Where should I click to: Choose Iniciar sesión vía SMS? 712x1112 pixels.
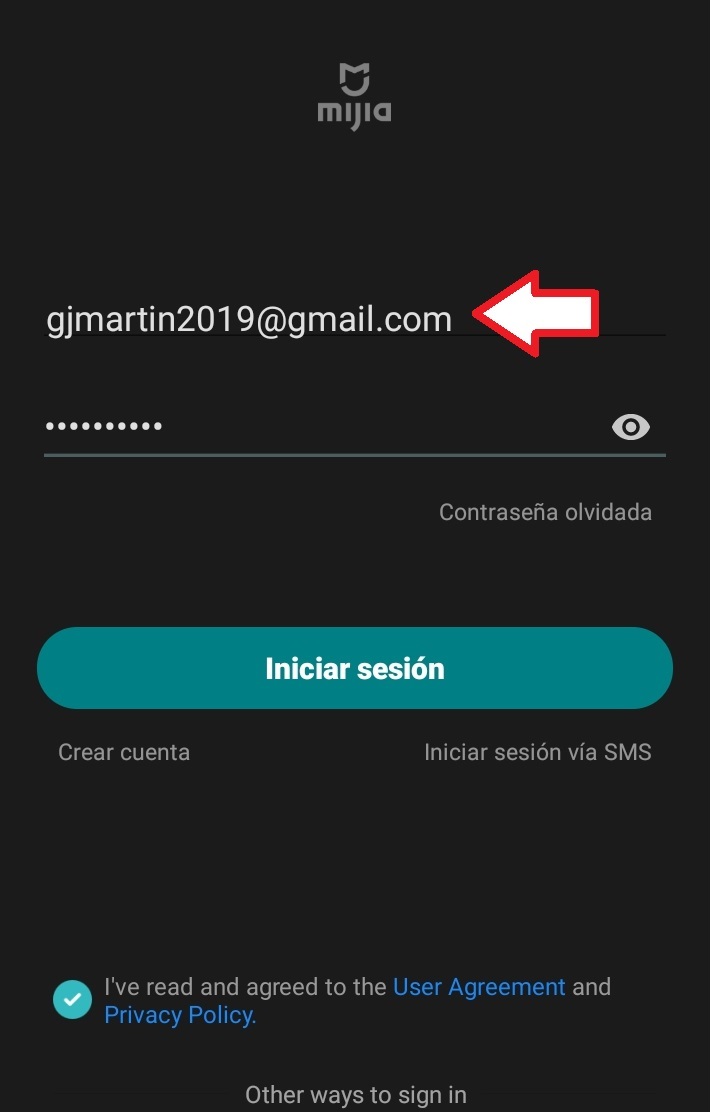537,752
